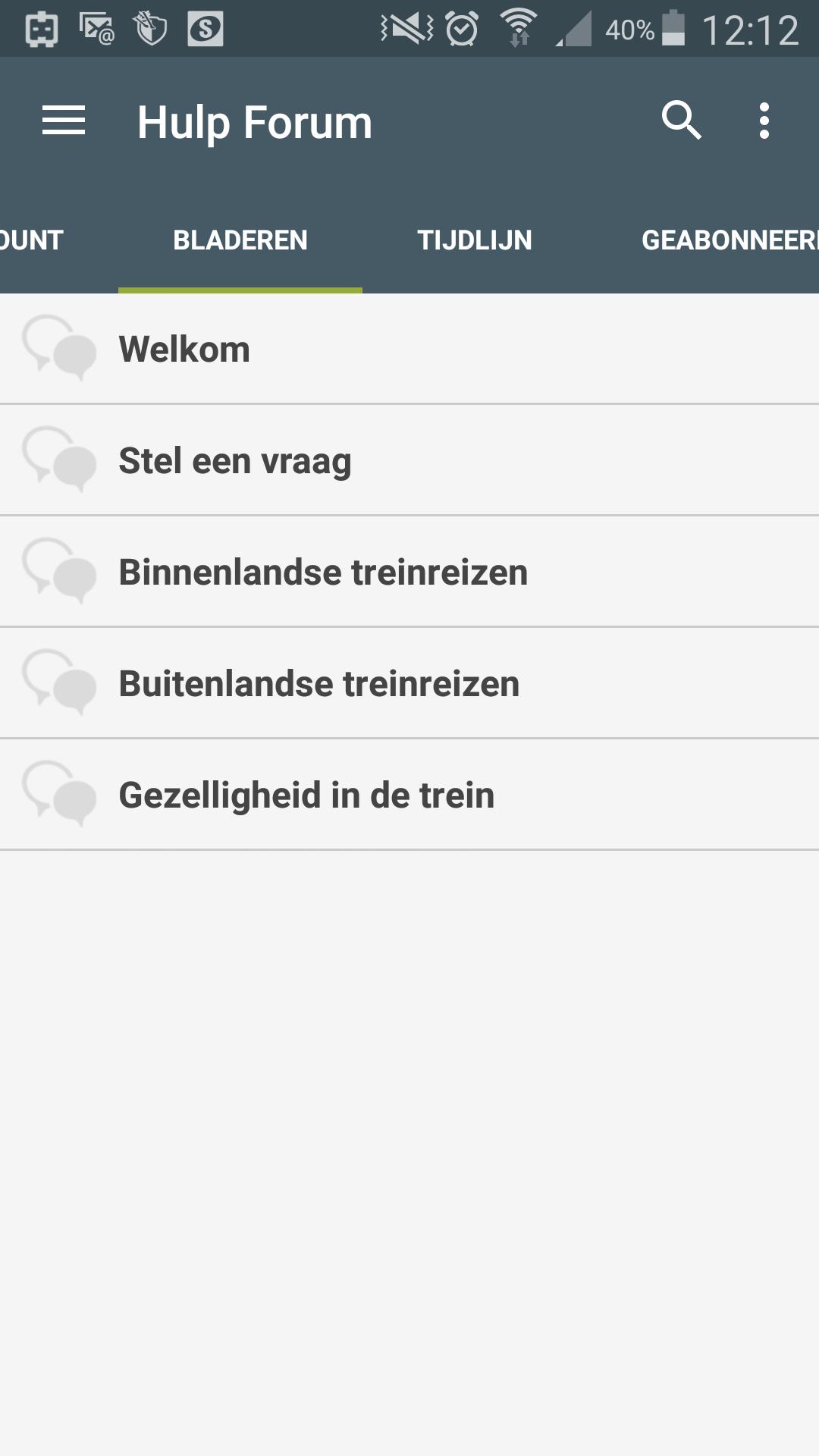Open the navigation drawer menu

(62, 120)
